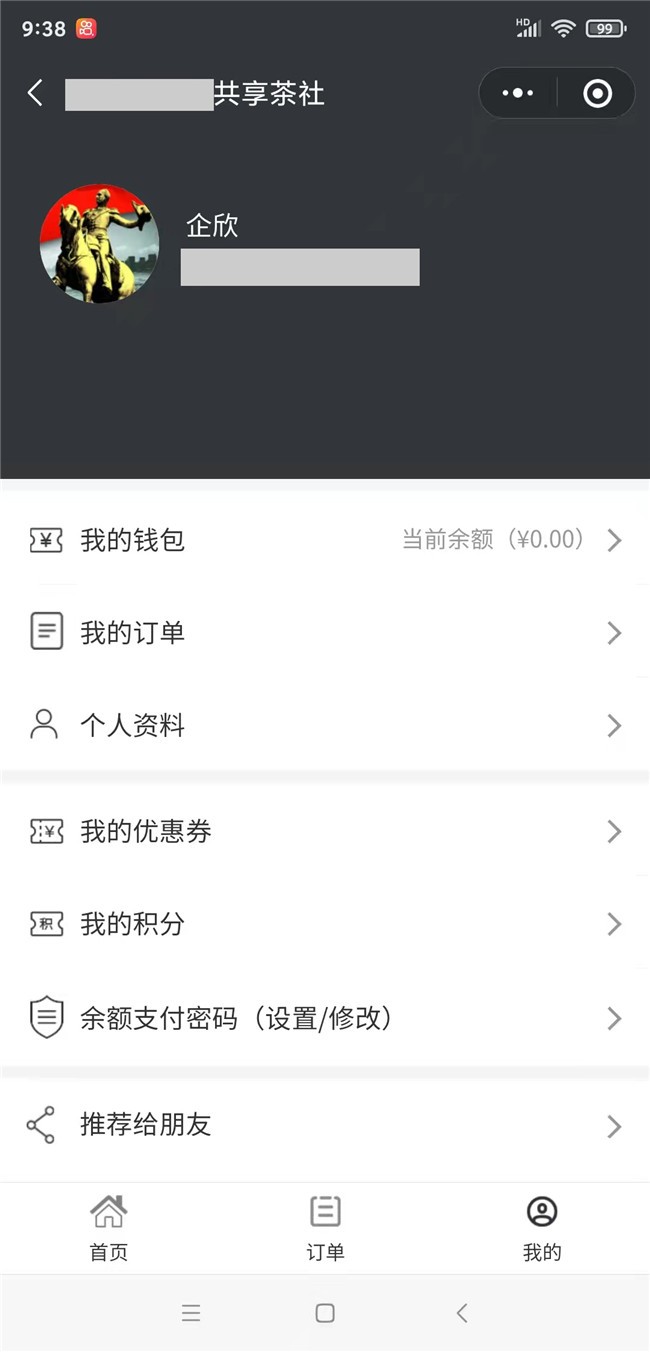Tap the system home button
This screenshot has height=1352, width=650.
click(325, 1313)
